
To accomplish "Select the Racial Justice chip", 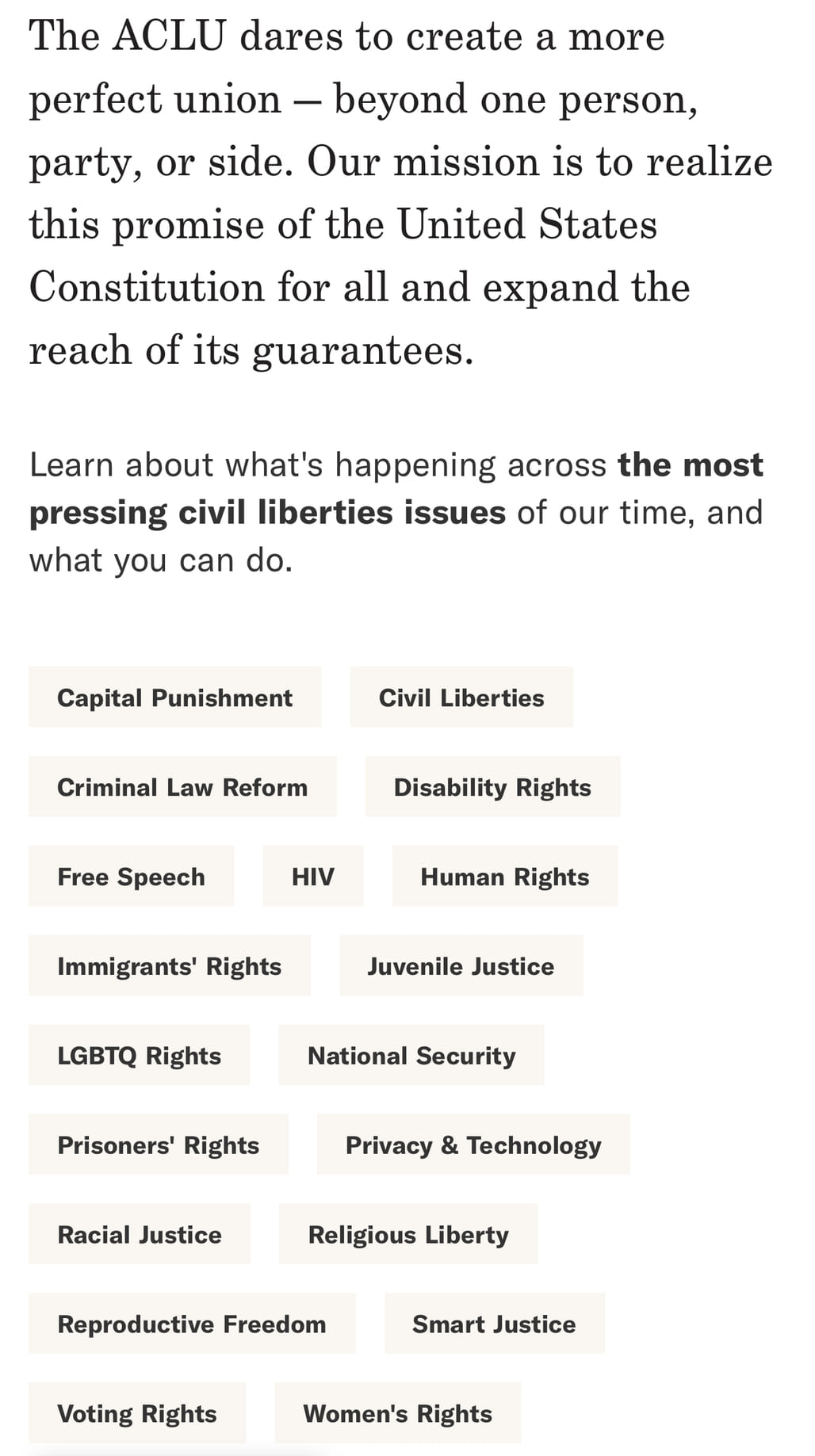I will [x=140, y=1235].
